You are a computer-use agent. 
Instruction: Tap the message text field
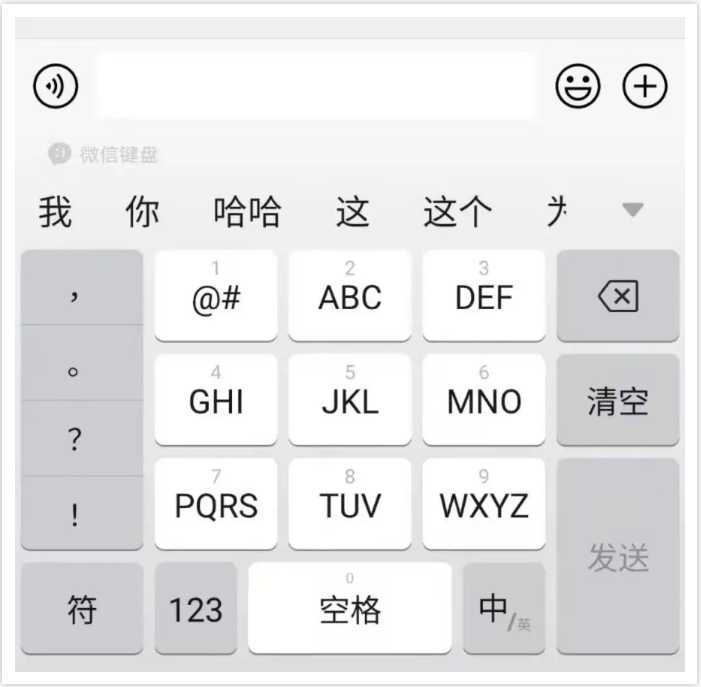tap(316, 87)
